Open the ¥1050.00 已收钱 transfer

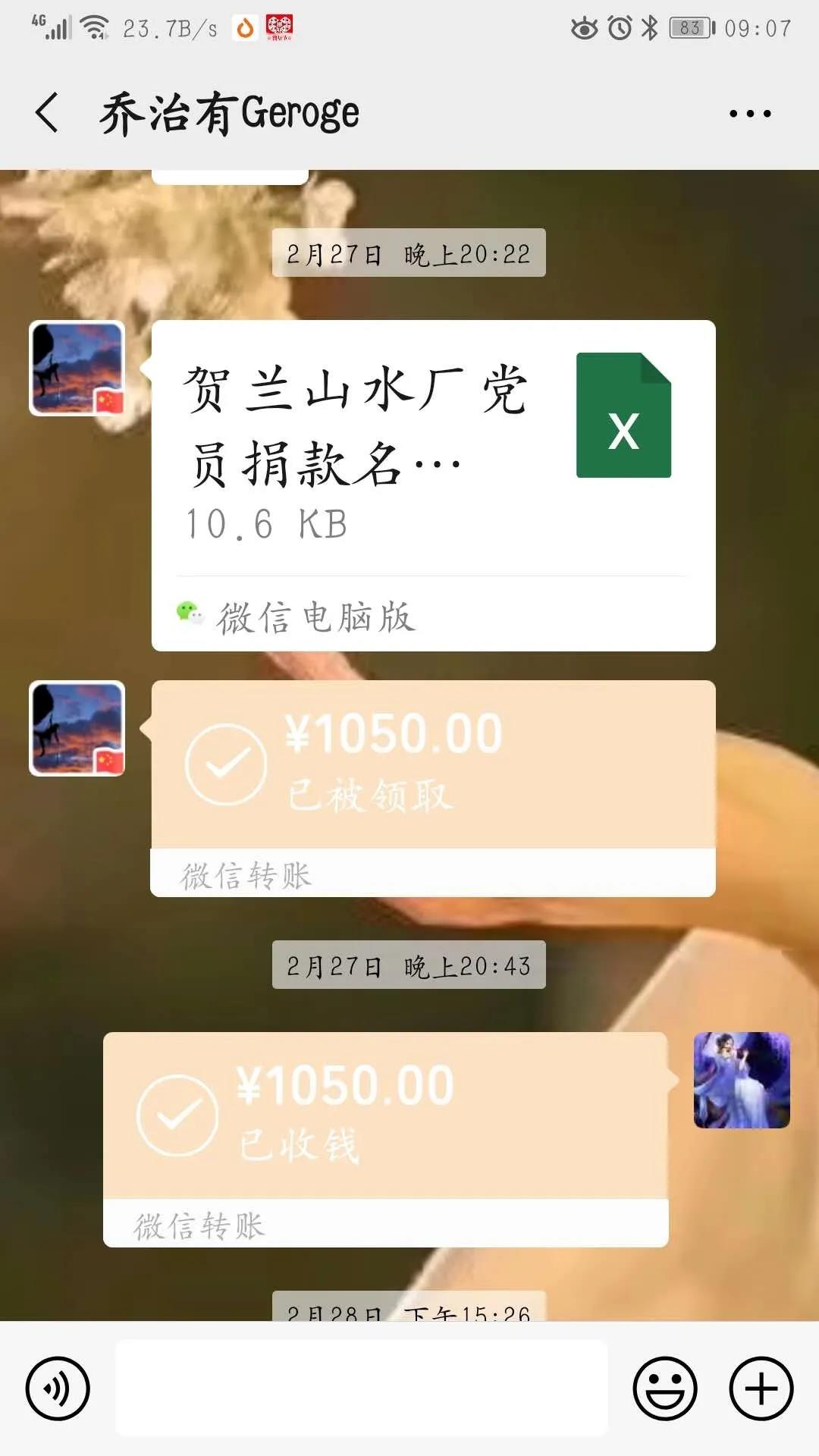[x=385, y=1116]
